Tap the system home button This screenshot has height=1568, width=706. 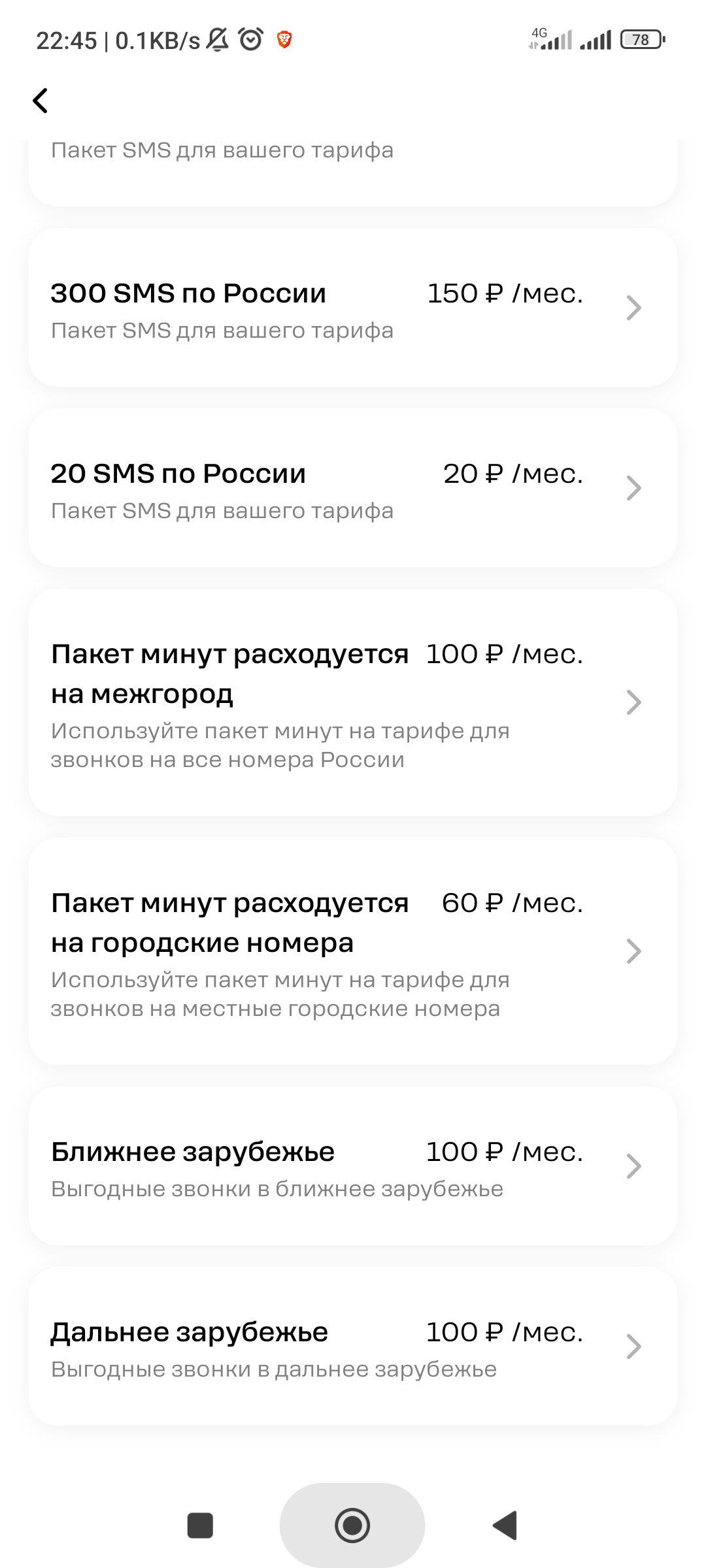[x=352, y=1526]
